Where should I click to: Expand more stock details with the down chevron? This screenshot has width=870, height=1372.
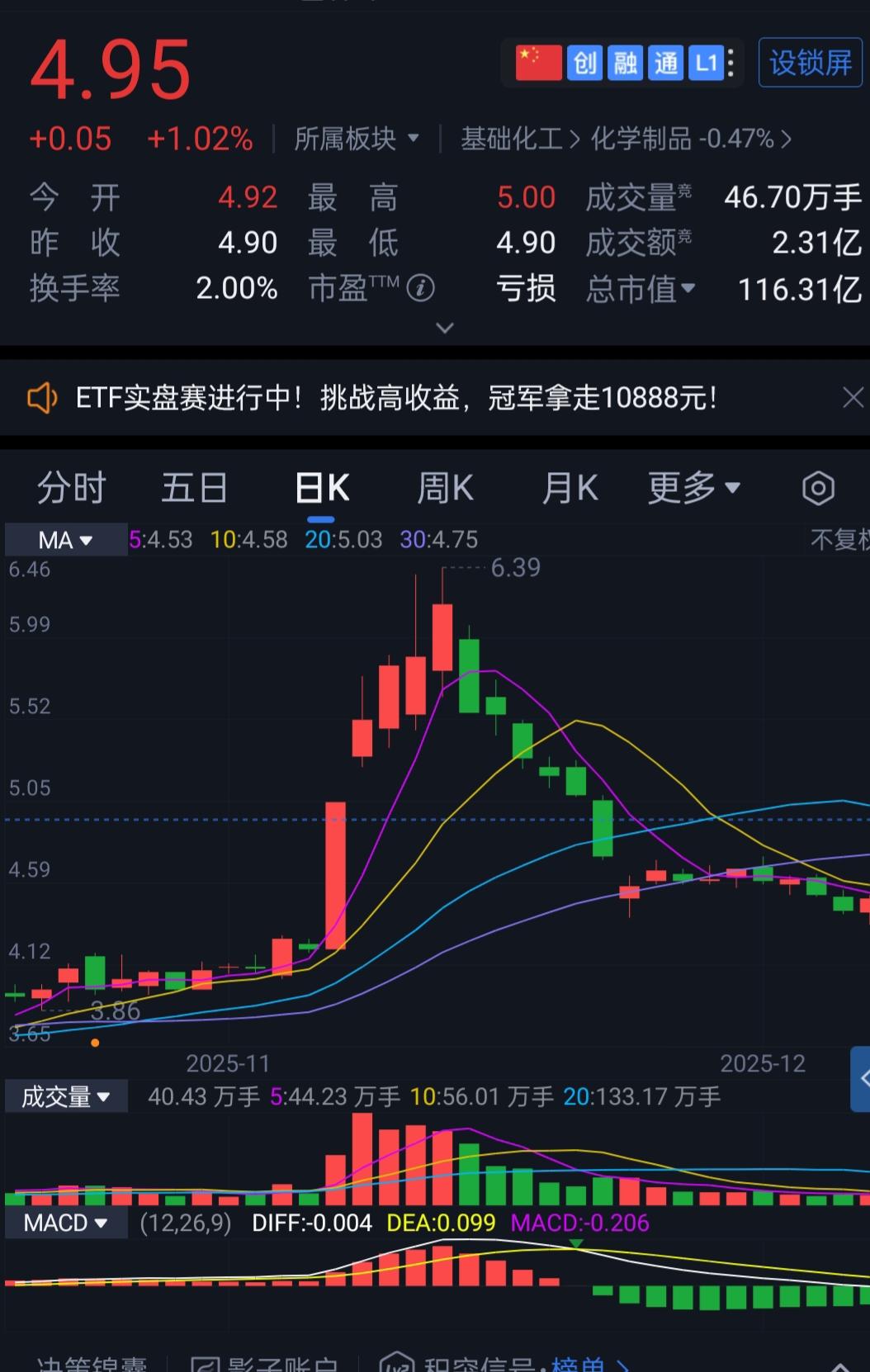[x=445, y=328]
